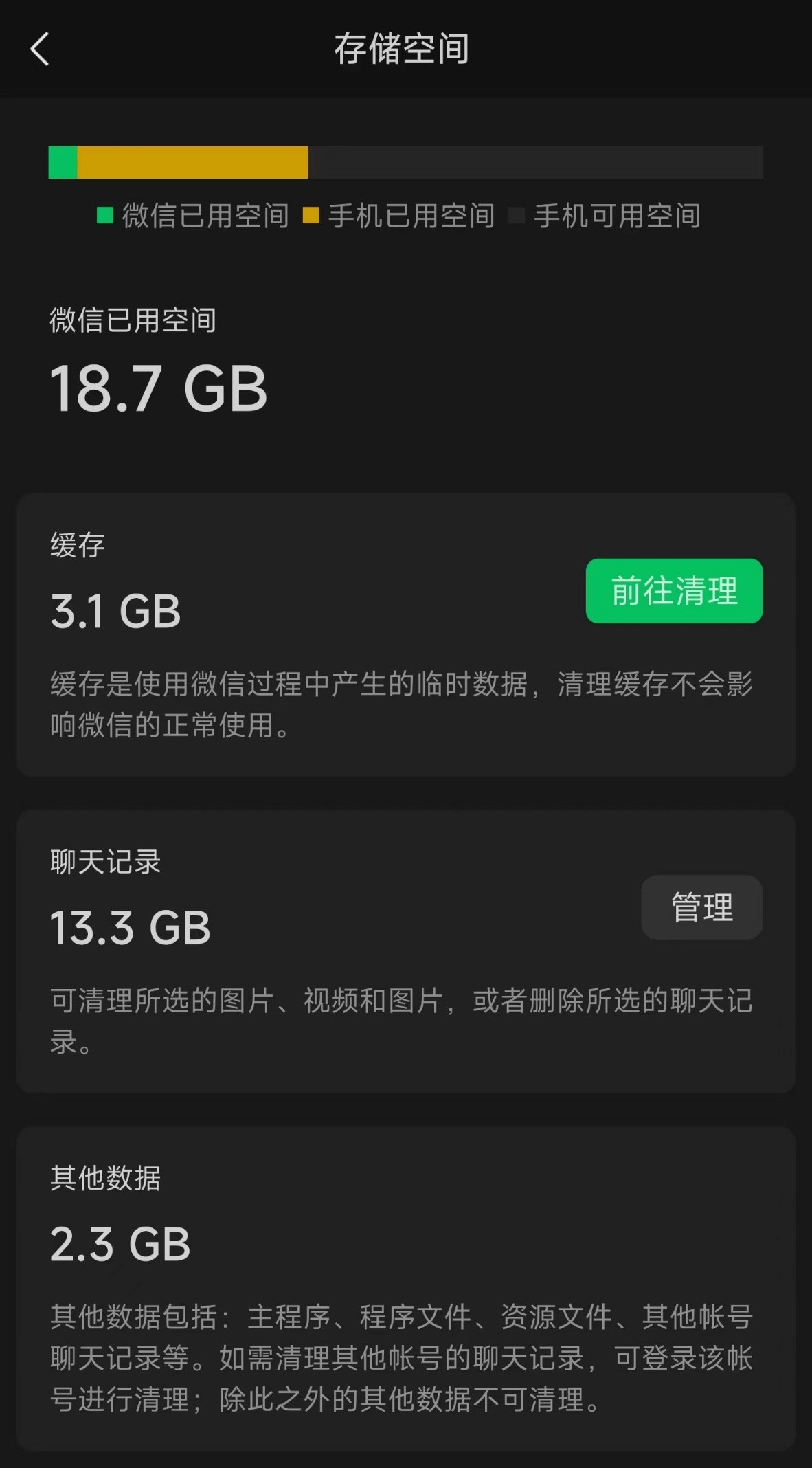812x1468 pixels.
Task: Tap the yellow segment of the storage bar
Action: [x=192, y=162]
